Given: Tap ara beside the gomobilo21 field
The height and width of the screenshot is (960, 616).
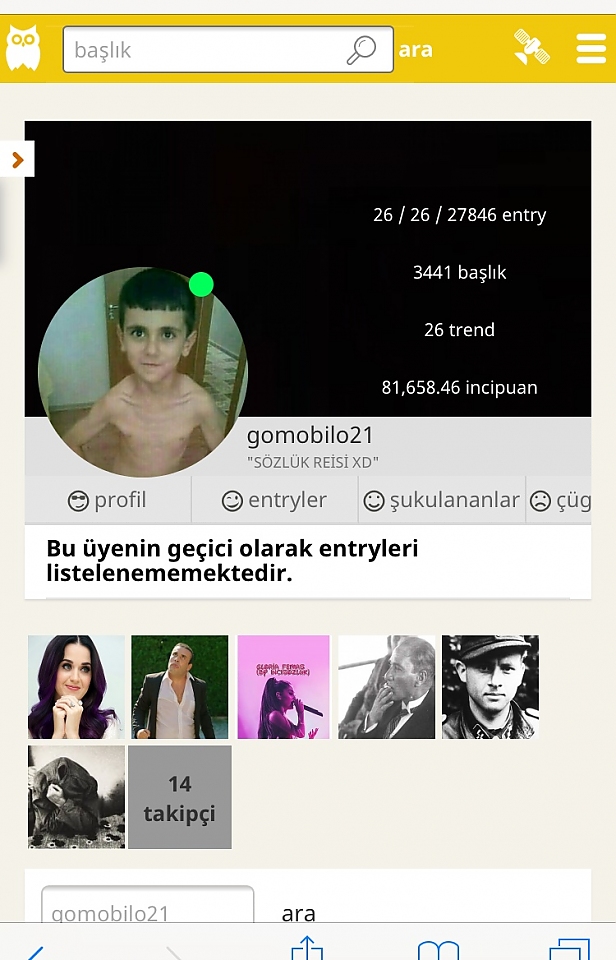Looking at the screenshot, I should click(x=298, y=912).
